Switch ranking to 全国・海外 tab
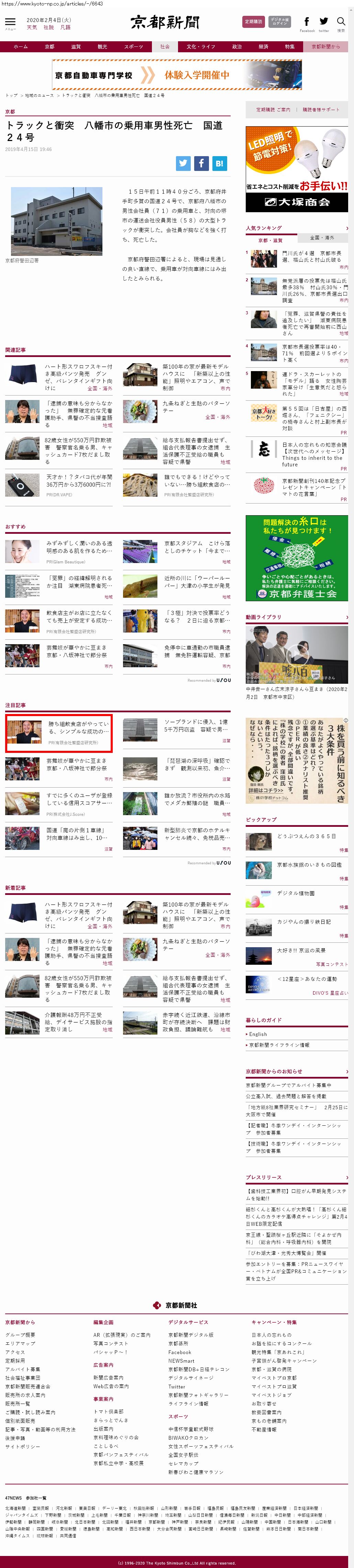The width and height of the screenshot is (354, 1568). tap(322, 238)
